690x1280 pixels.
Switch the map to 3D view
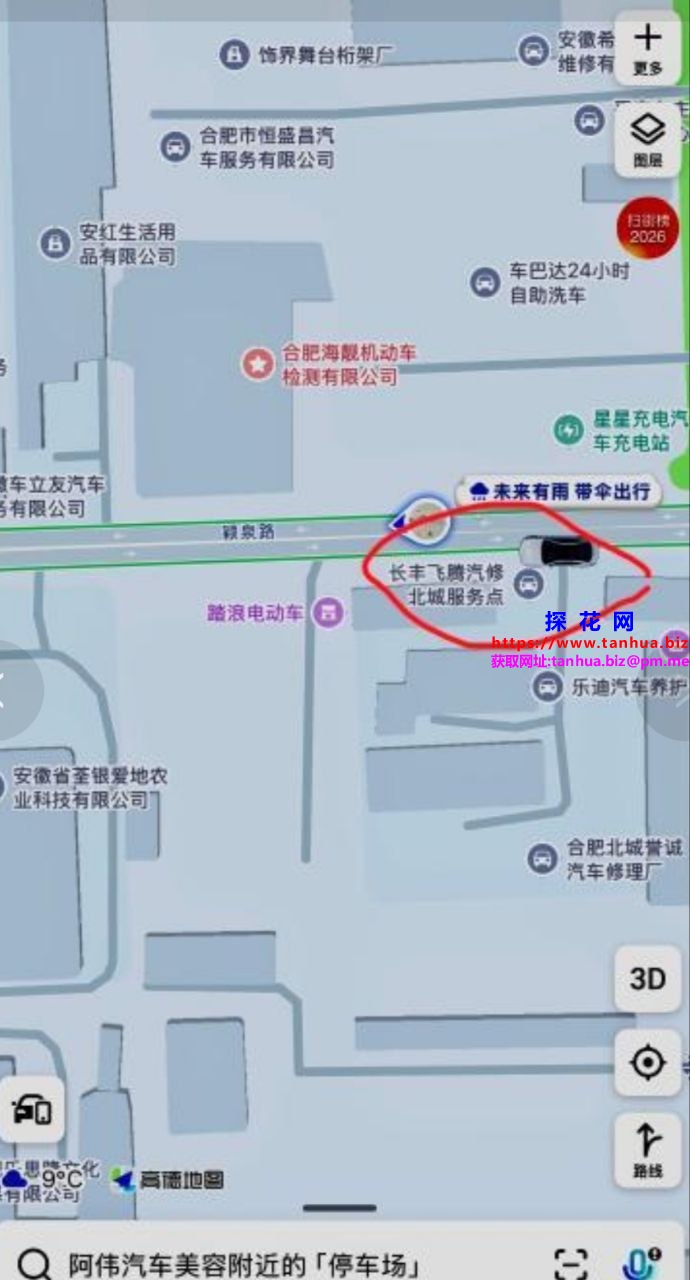click(647, 978)
